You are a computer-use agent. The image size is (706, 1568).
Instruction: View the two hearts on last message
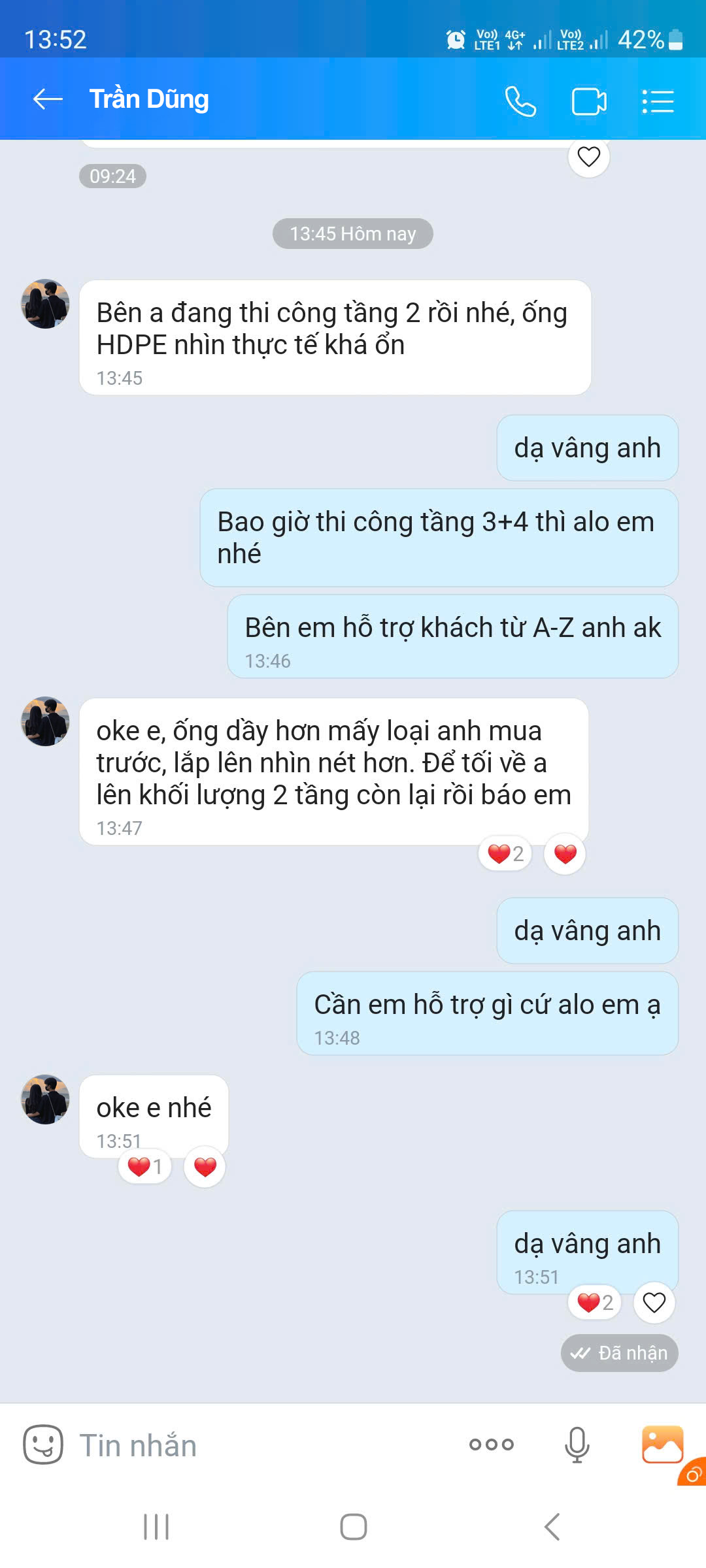click(595, 1303)
